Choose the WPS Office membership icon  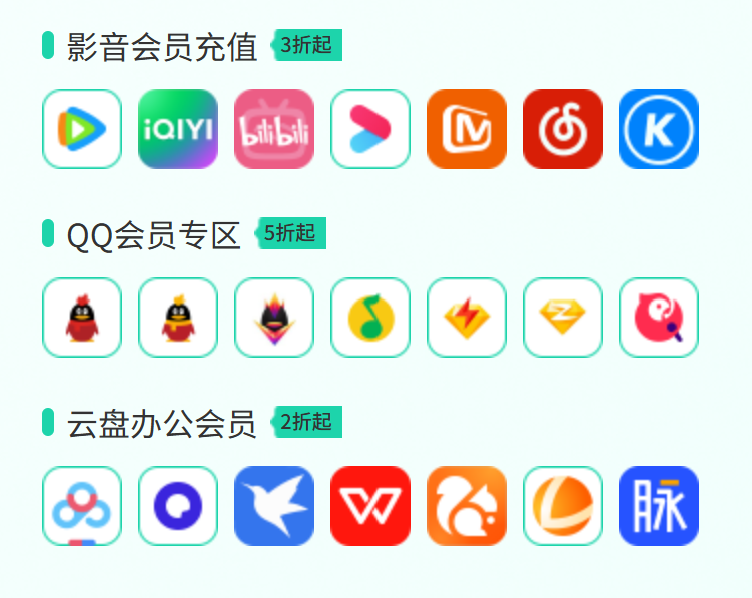pyautogui.click(x=370, y=506)
